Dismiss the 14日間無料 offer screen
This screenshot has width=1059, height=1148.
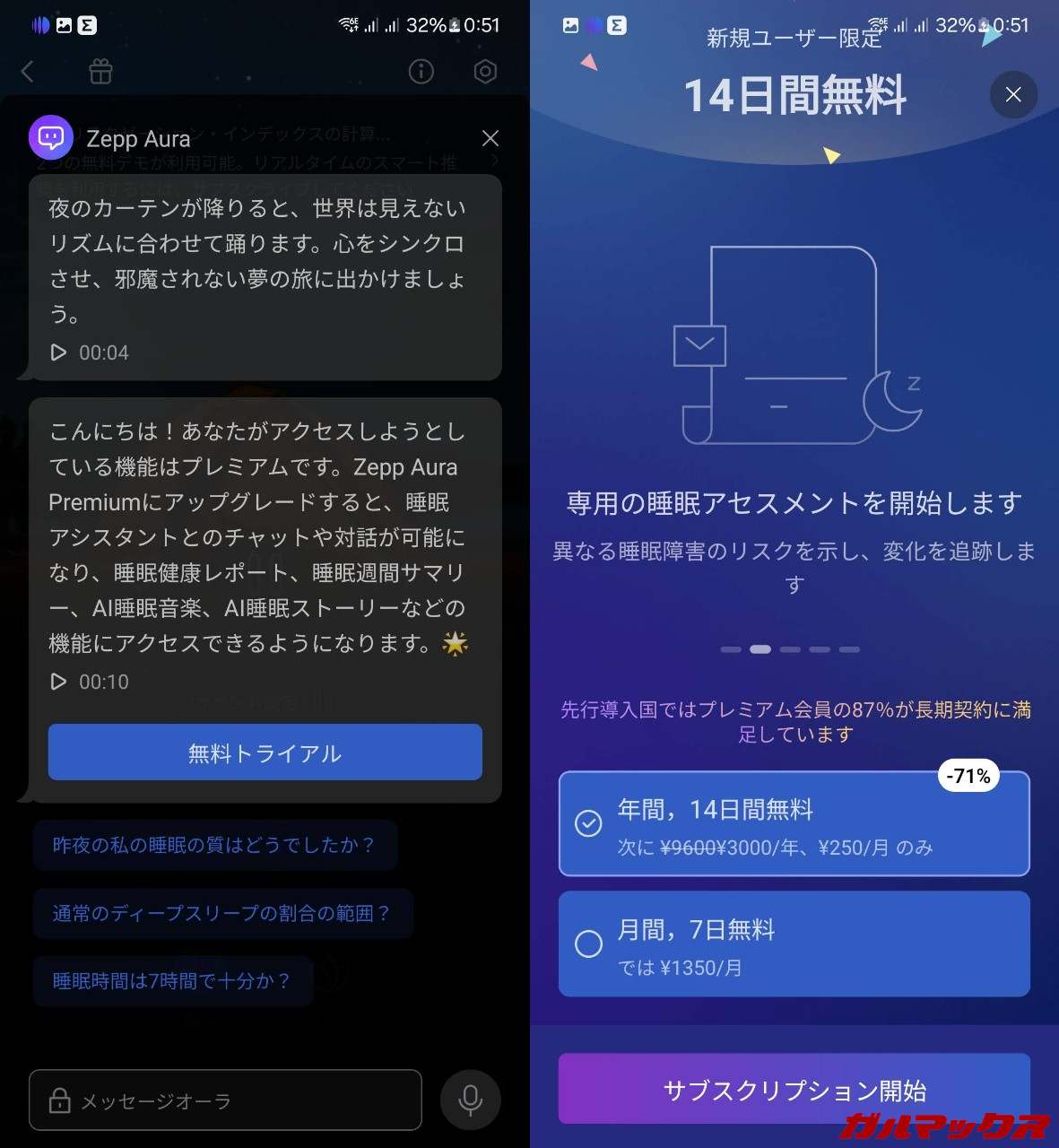point(1013,95)
